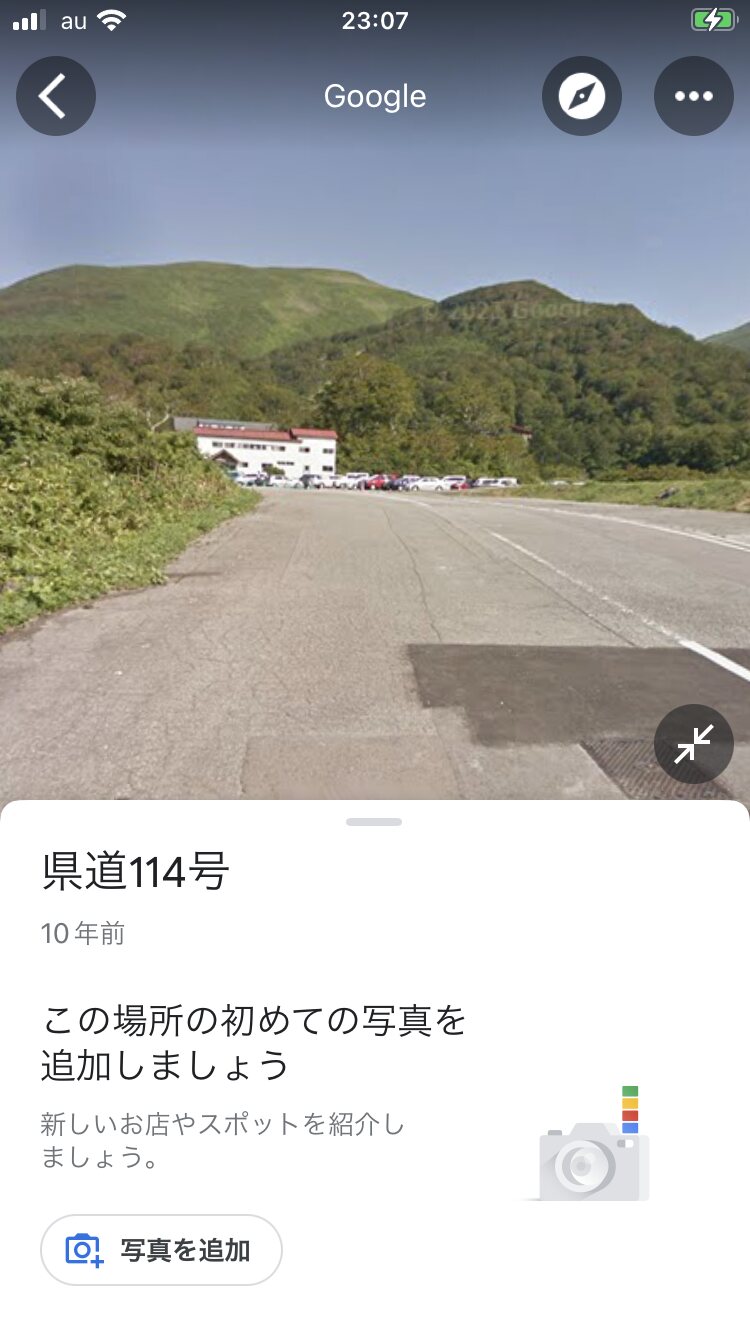The width and height of the screenshot is (750, 1334).
Task: Open the three-dot overflow menu
Action: click(694, 96)
